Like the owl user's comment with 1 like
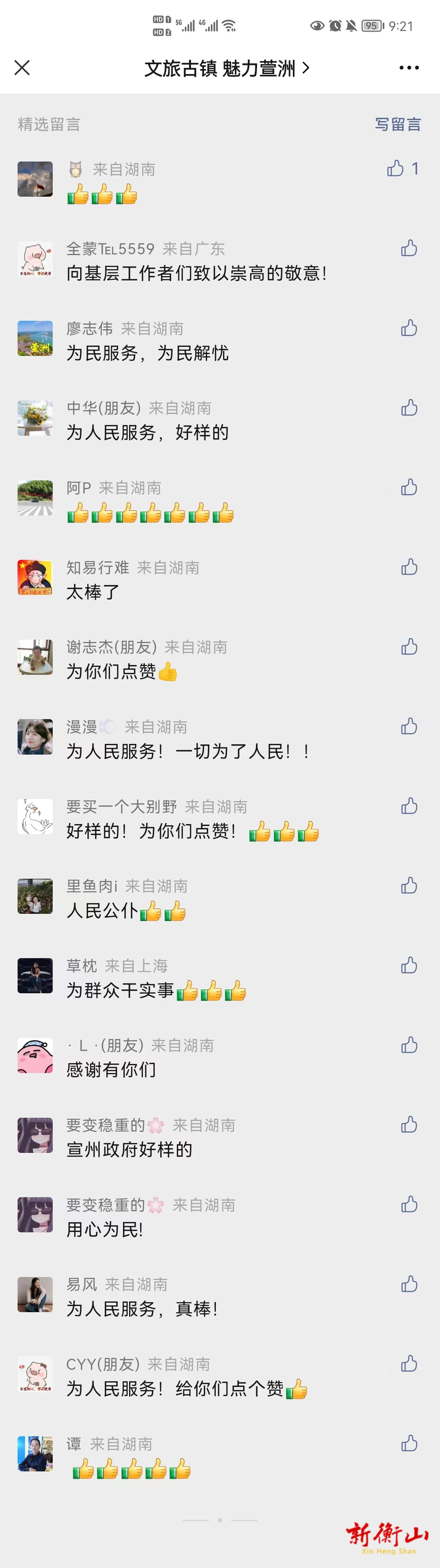 coord(396,169)
